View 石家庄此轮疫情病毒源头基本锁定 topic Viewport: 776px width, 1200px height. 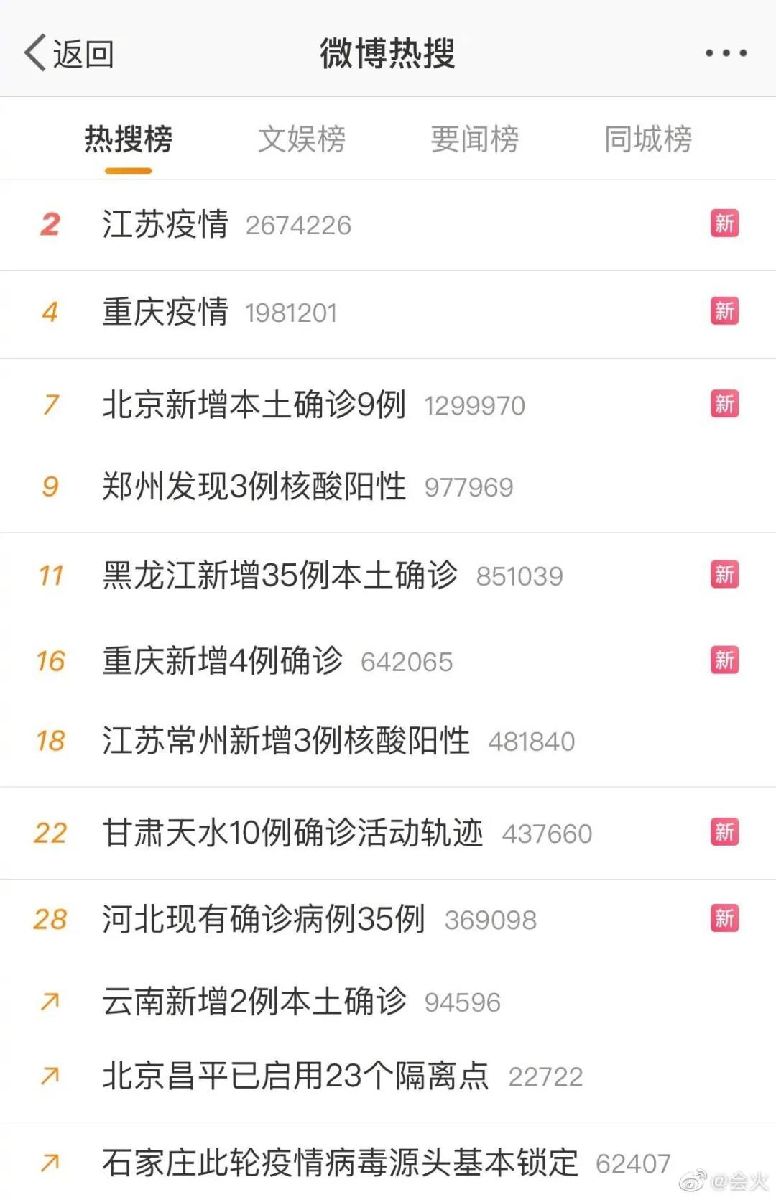[340, 1163]
